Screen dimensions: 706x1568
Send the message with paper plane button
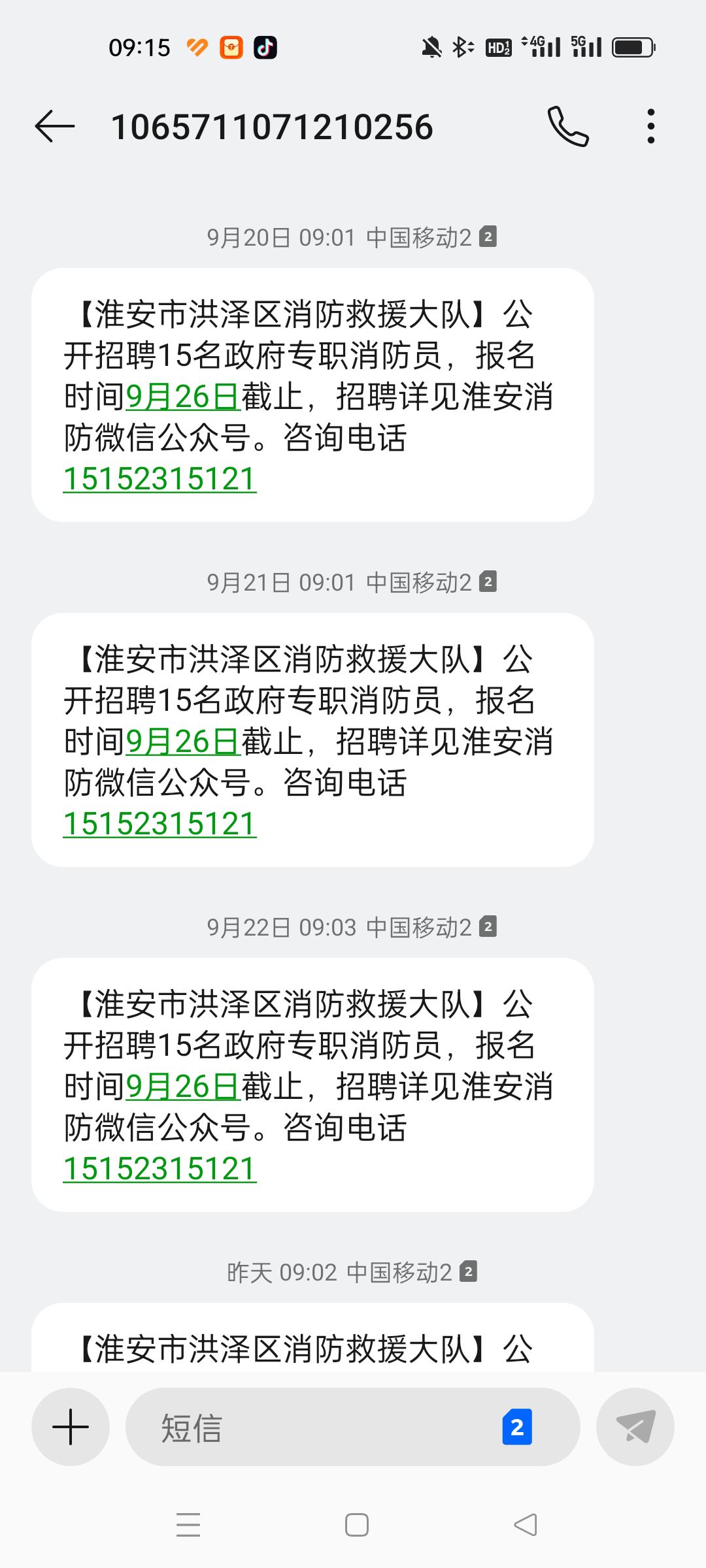635,1427
